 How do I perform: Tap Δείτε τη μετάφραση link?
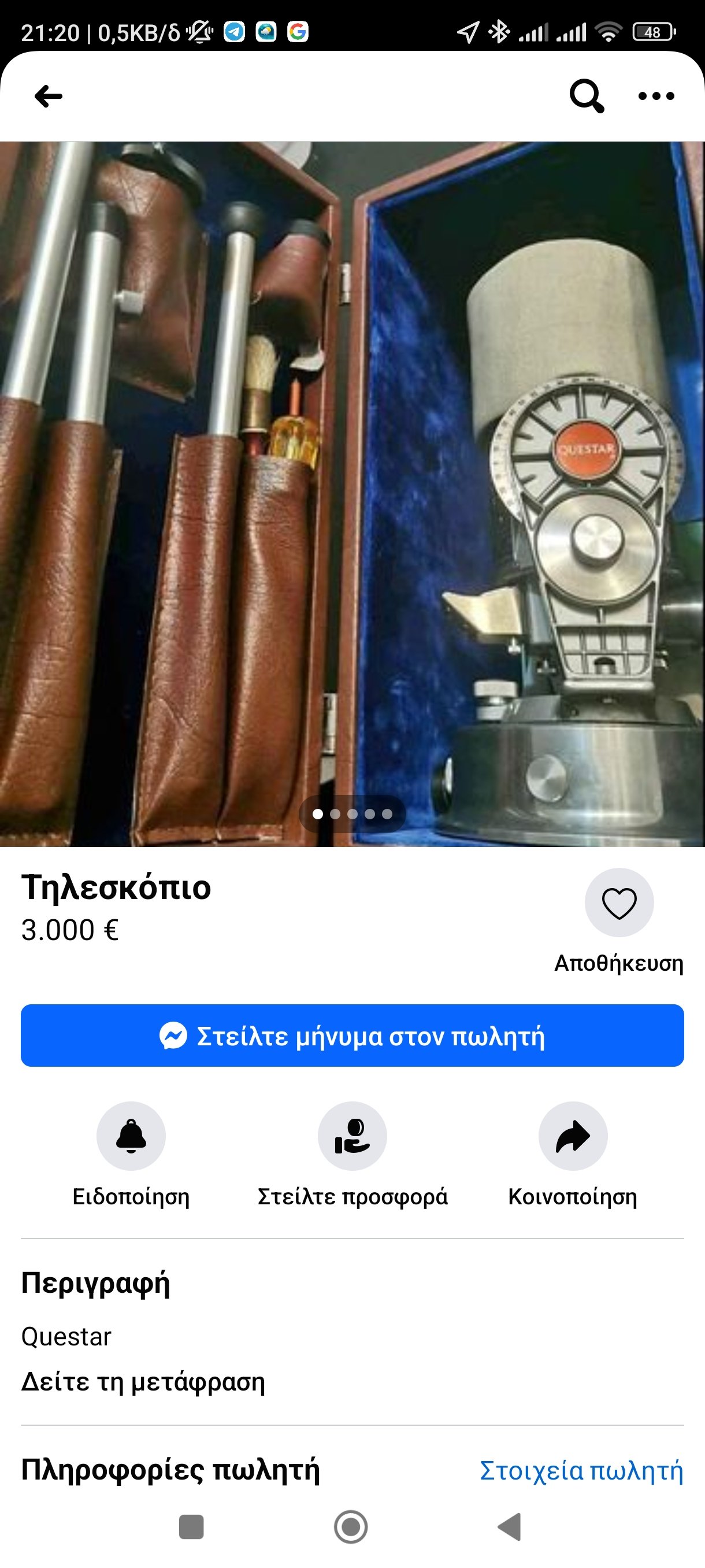pyautogui.click(x=143, y=1381)
